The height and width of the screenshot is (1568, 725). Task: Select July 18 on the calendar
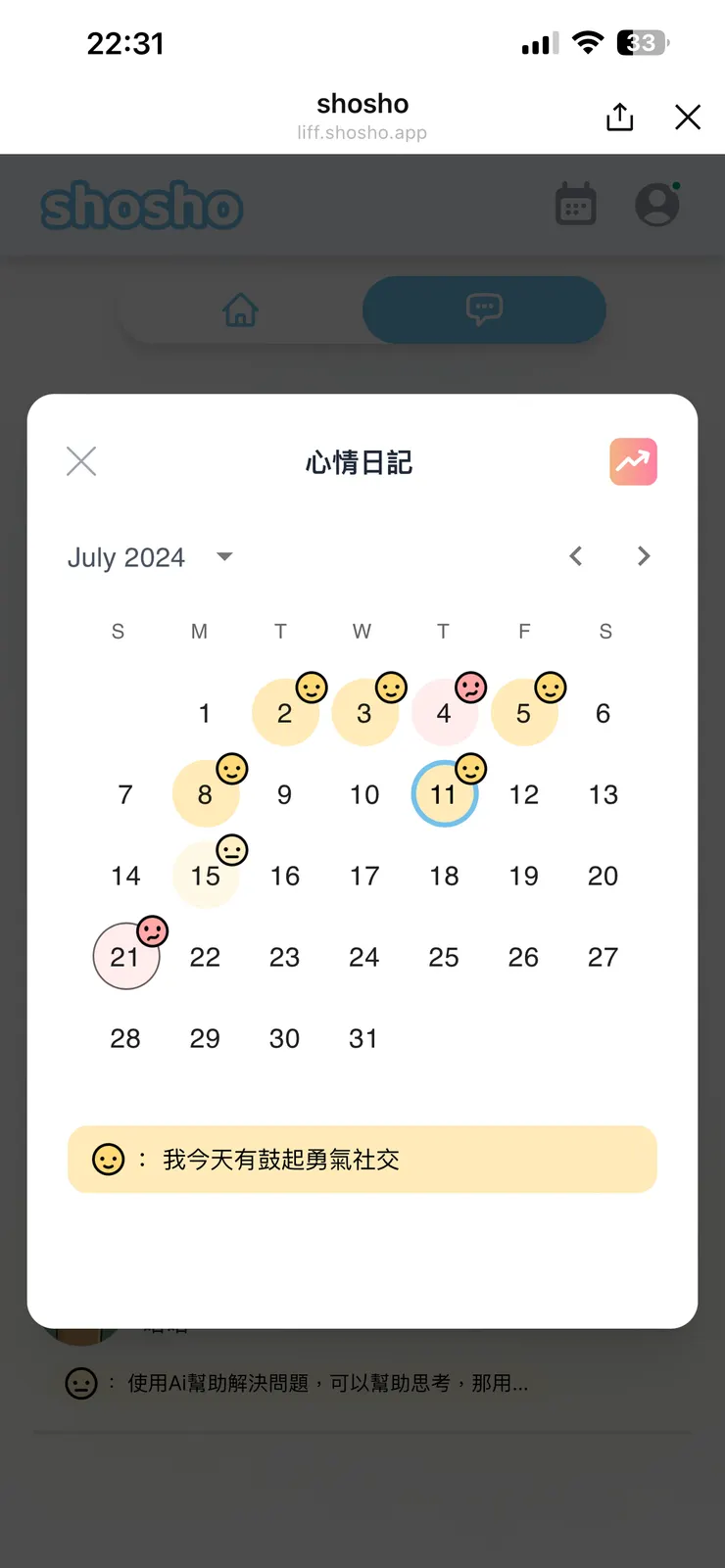point(444,876)
